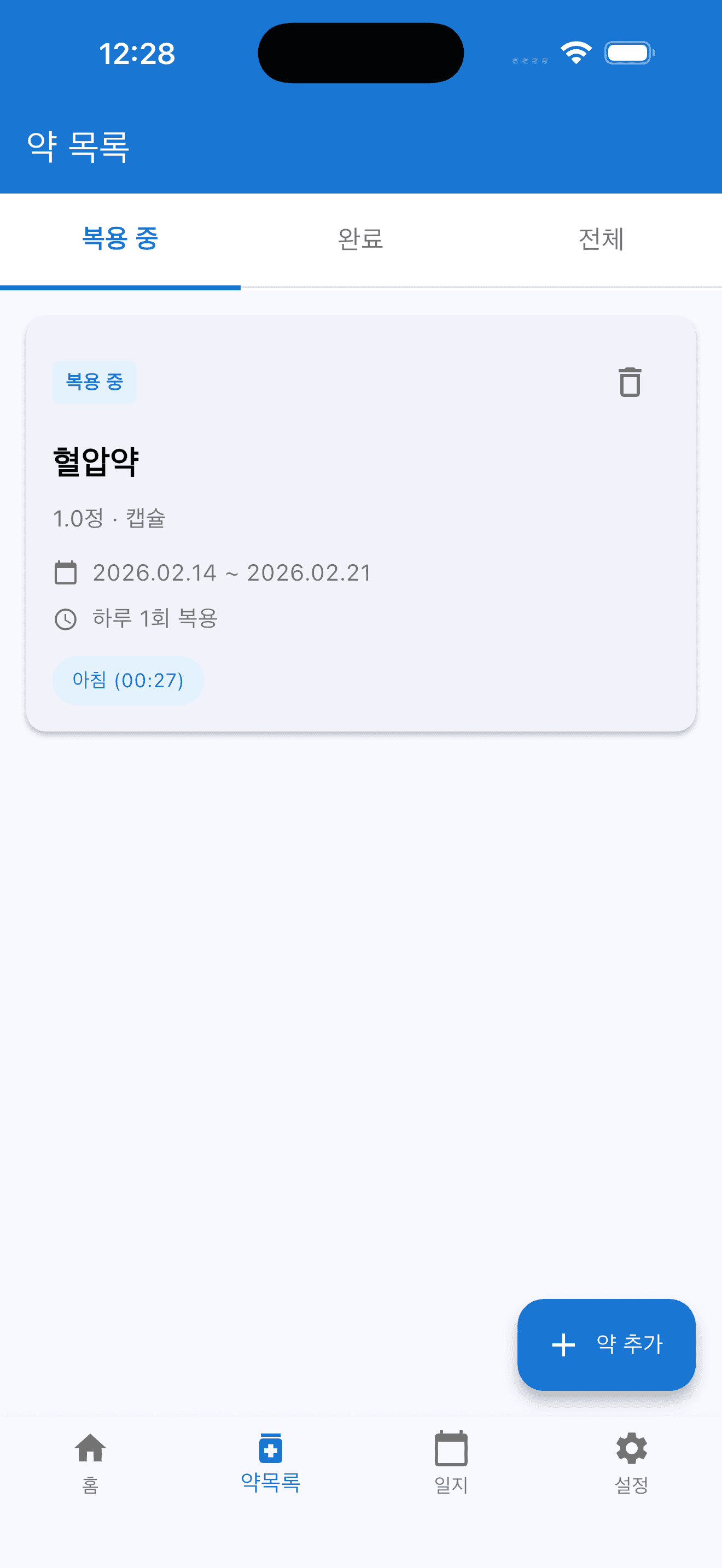This screenshot has width=722, height=1568.
Task: Tap the calendar icon next to the dates
Action: pyautogui.click(x=65, y=572)
